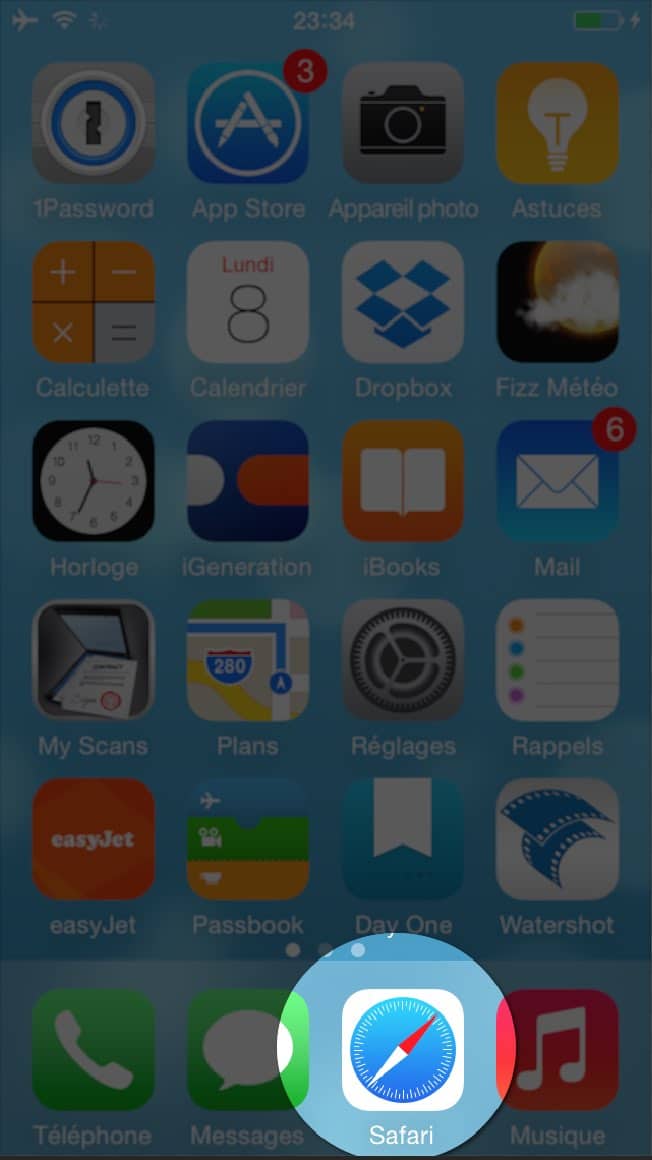Open Passbook

[248, 839]
